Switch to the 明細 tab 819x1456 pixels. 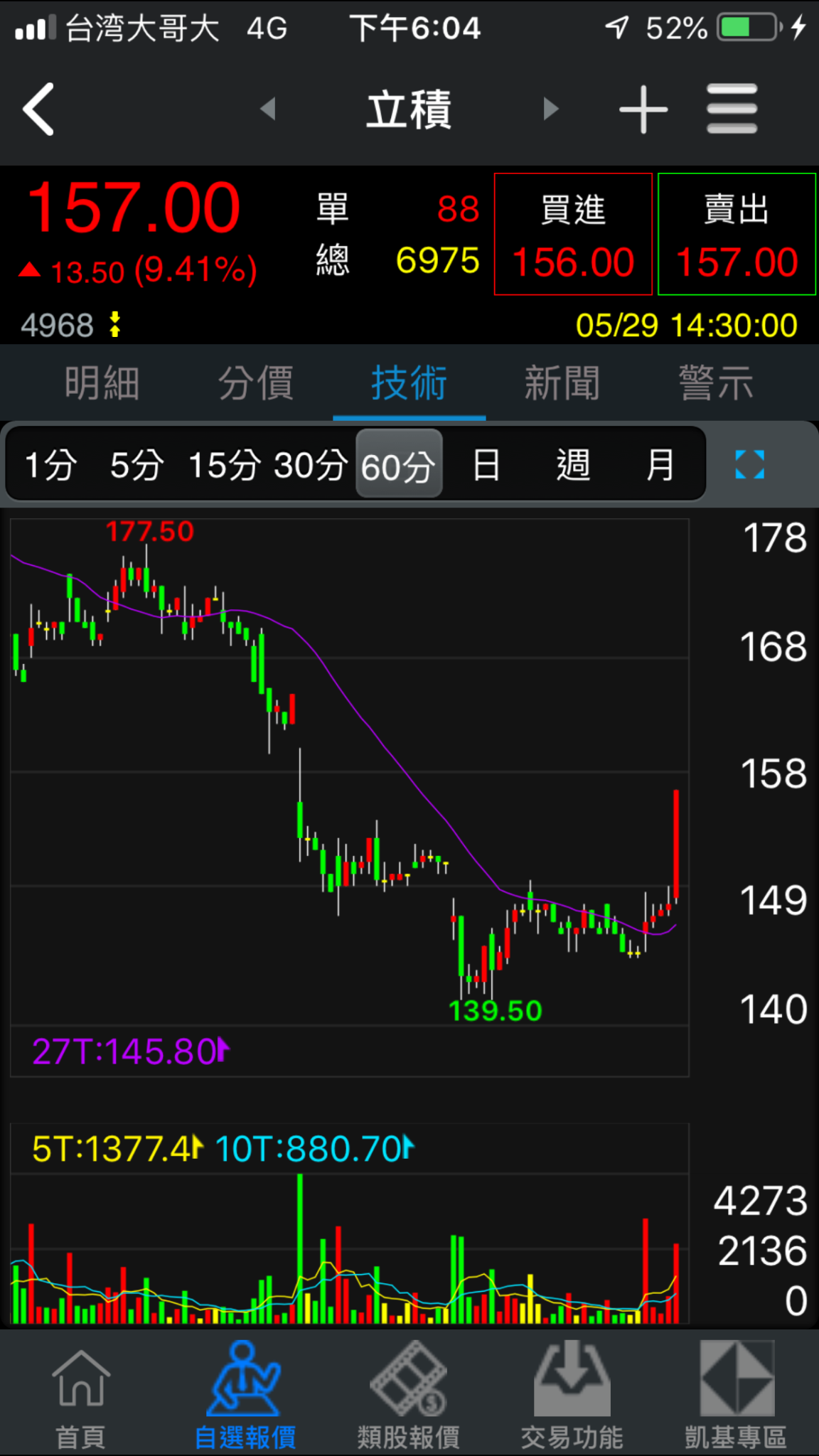102,383
